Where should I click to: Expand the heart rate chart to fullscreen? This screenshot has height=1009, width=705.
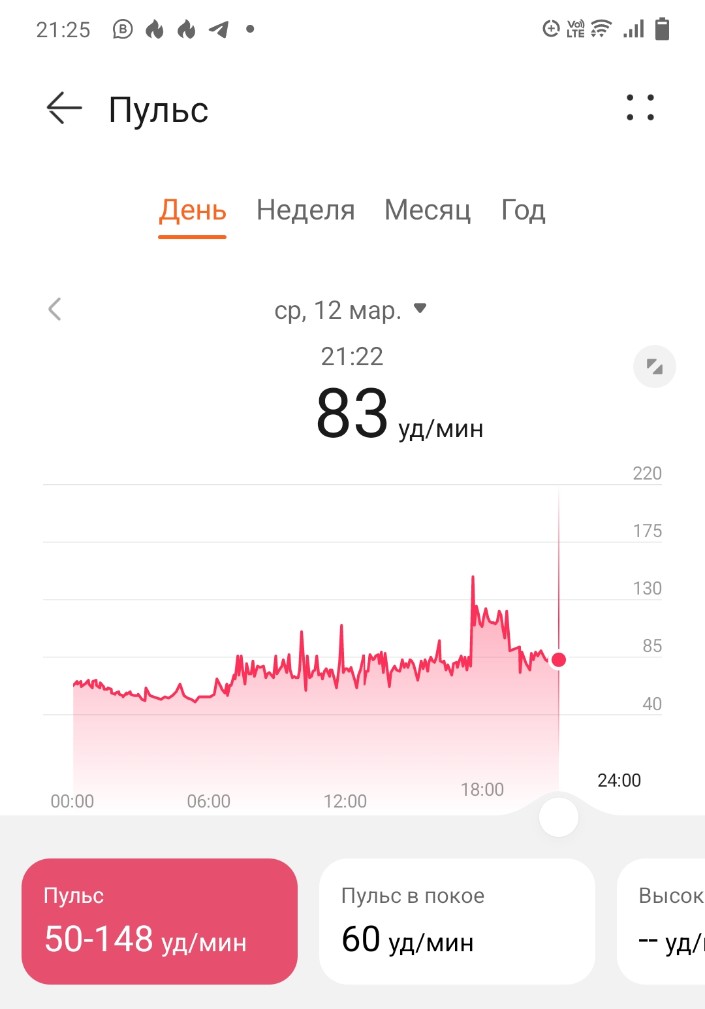(655, 367)
